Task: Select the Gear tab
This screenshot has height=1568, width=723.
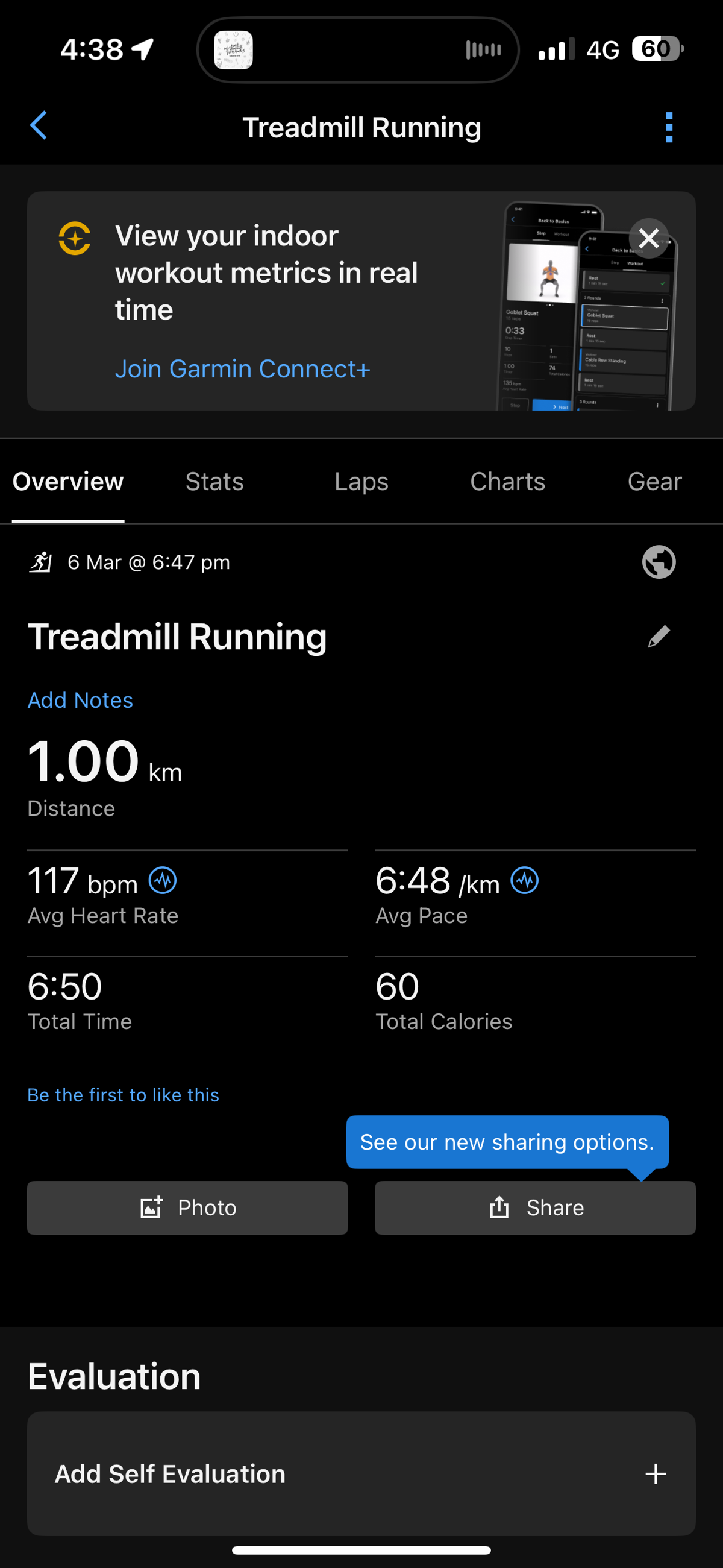Action: tap(654, 482)
